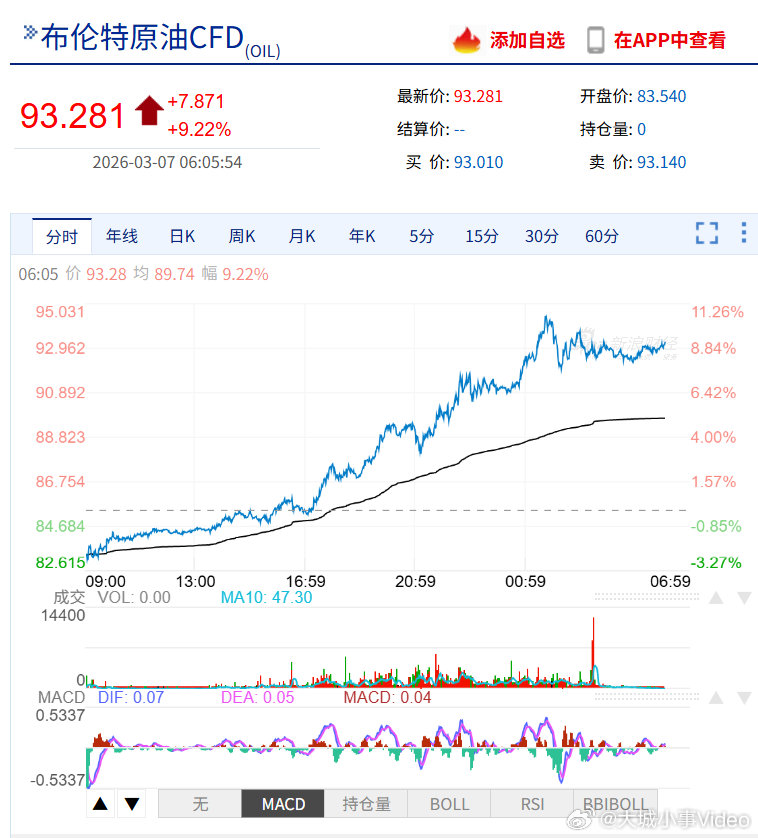The width and height of the screenshot is (758, 838).
Task: Toggle indicator off by selecting 无
Action: click(x=200, y=803)
